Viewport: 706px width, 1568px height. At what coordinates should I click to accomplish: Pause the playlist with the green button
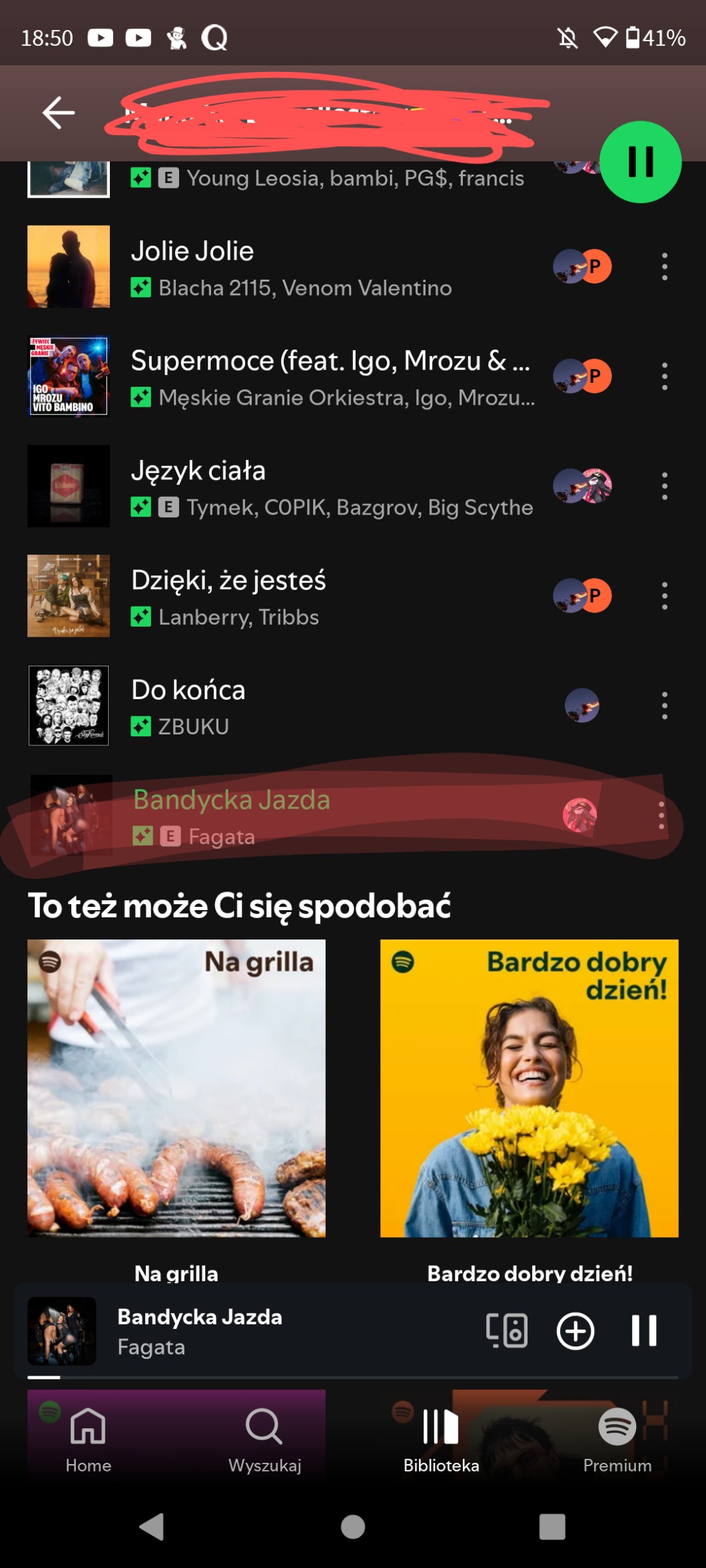(640, 162)
